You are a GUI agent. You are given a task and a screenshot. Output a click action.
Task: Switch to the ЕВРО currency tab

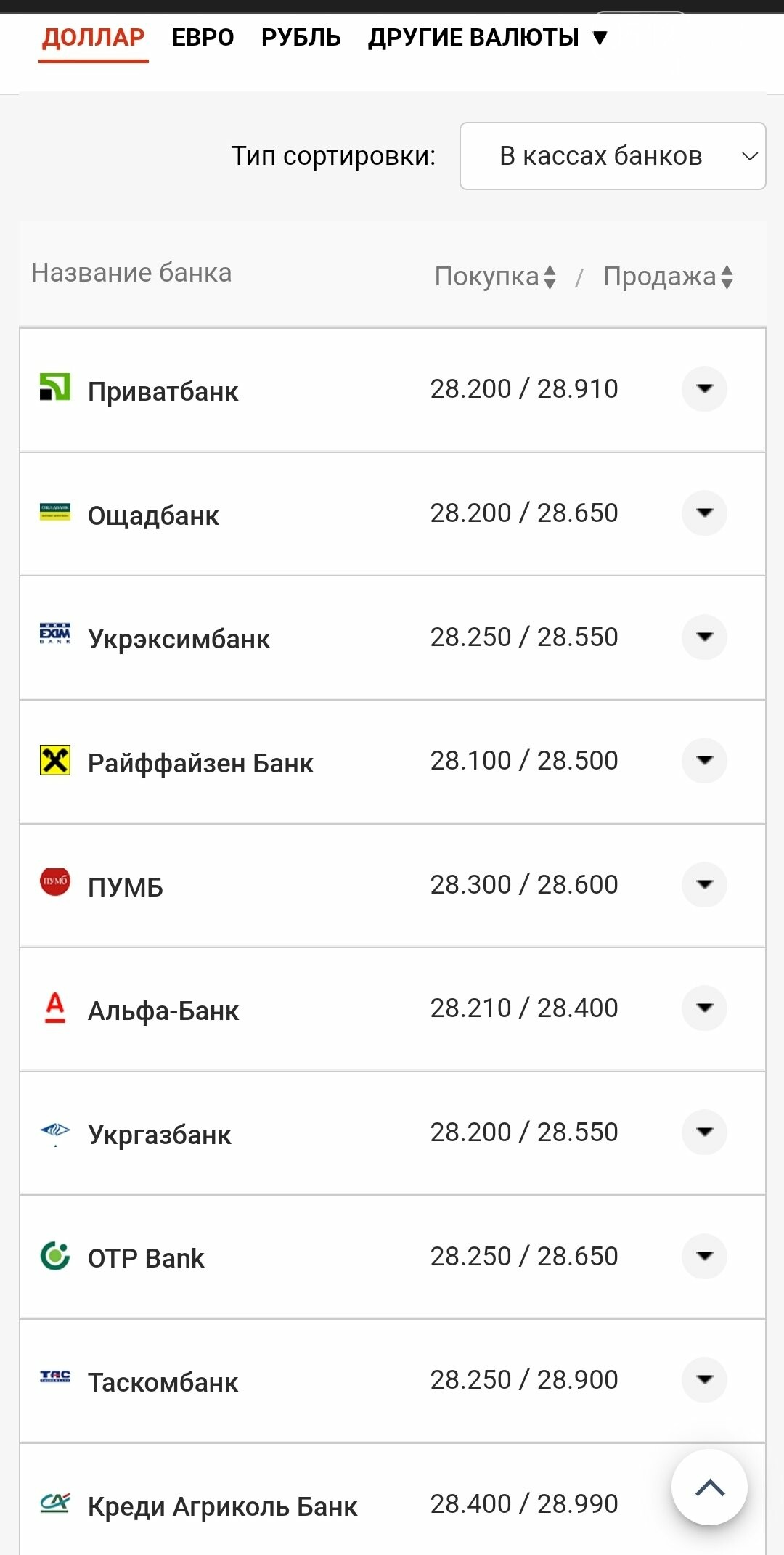click(x=203, y=37)
